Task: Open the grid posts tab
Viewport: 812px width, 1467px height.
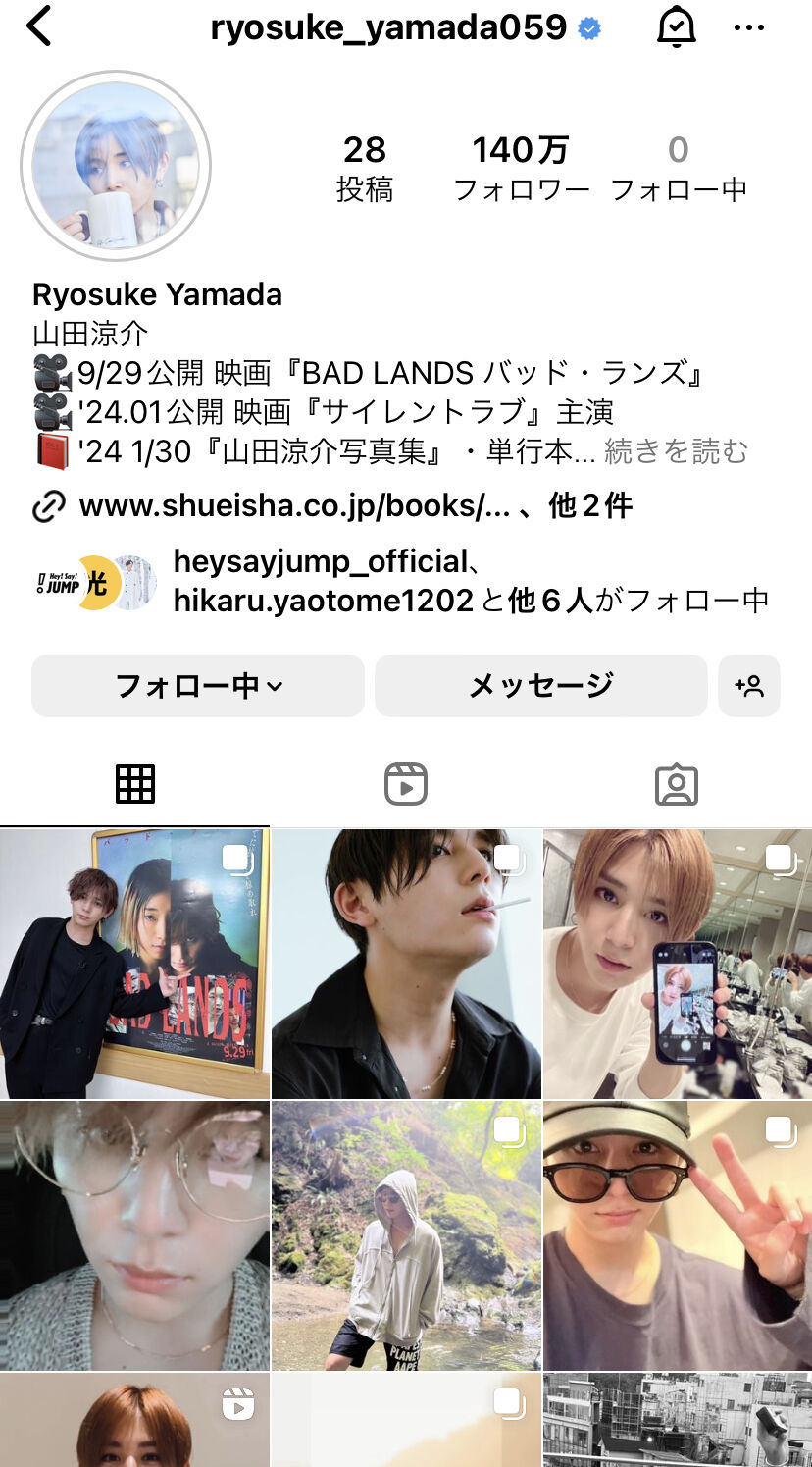Action: coord(135,783)
